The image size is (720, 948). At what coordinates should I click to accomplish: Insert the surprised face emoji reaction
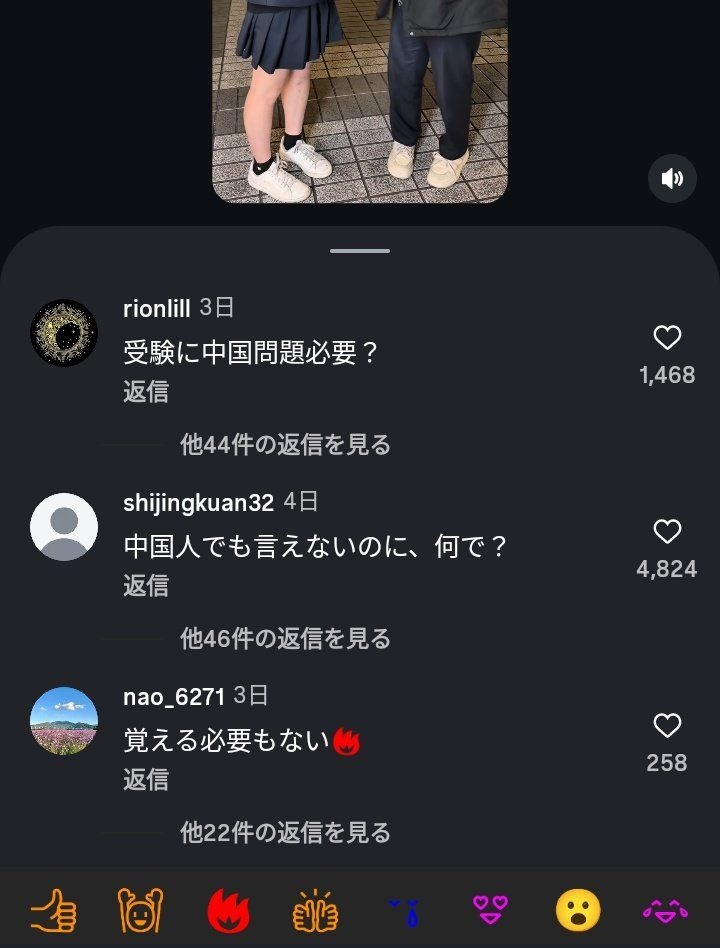point(578,911)
